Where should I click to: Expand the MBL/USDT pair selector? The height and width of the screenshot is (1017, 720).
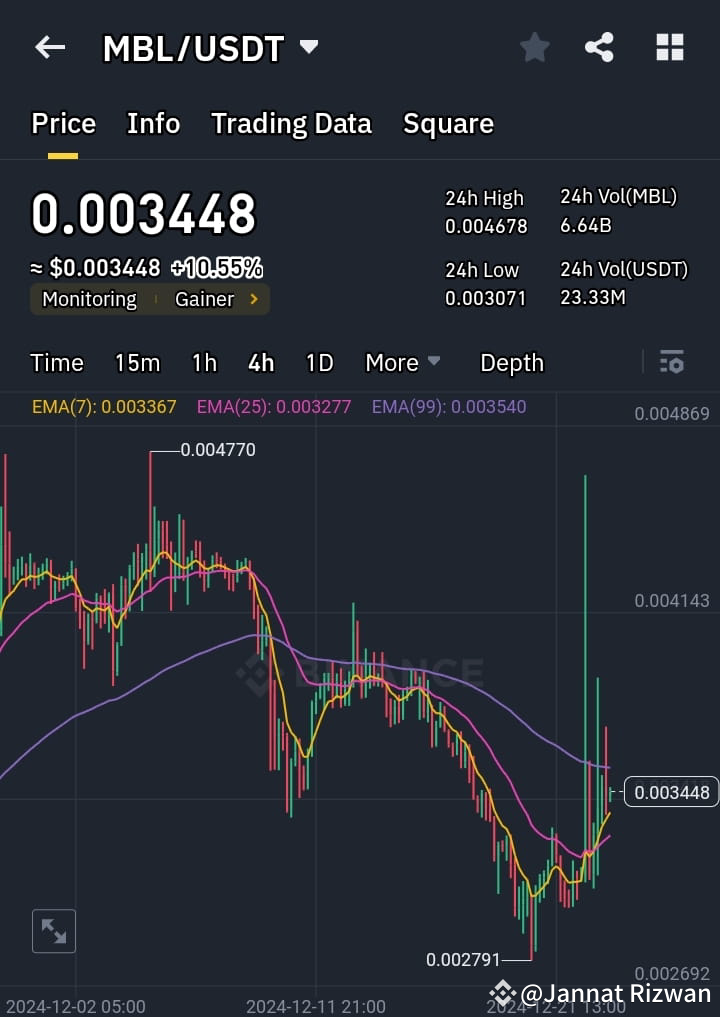point(308,45)
